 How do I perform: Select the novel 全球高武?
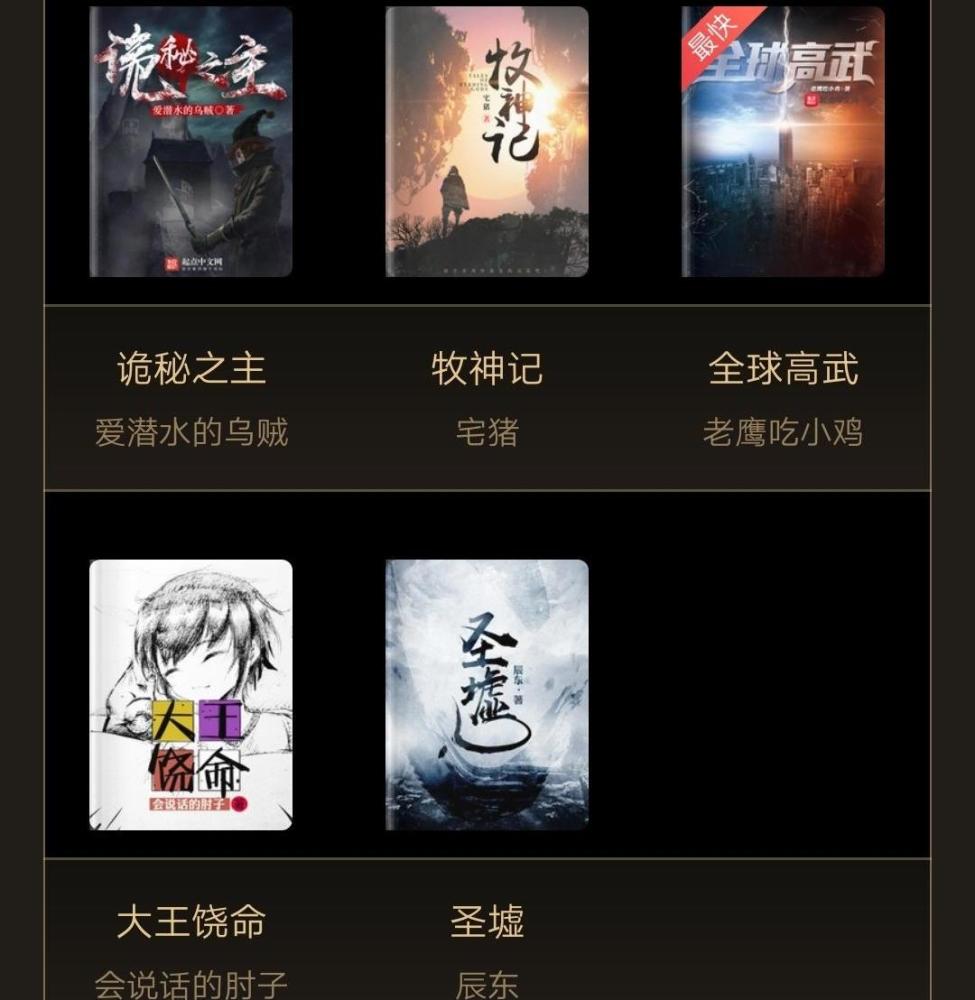pos(783,142)
